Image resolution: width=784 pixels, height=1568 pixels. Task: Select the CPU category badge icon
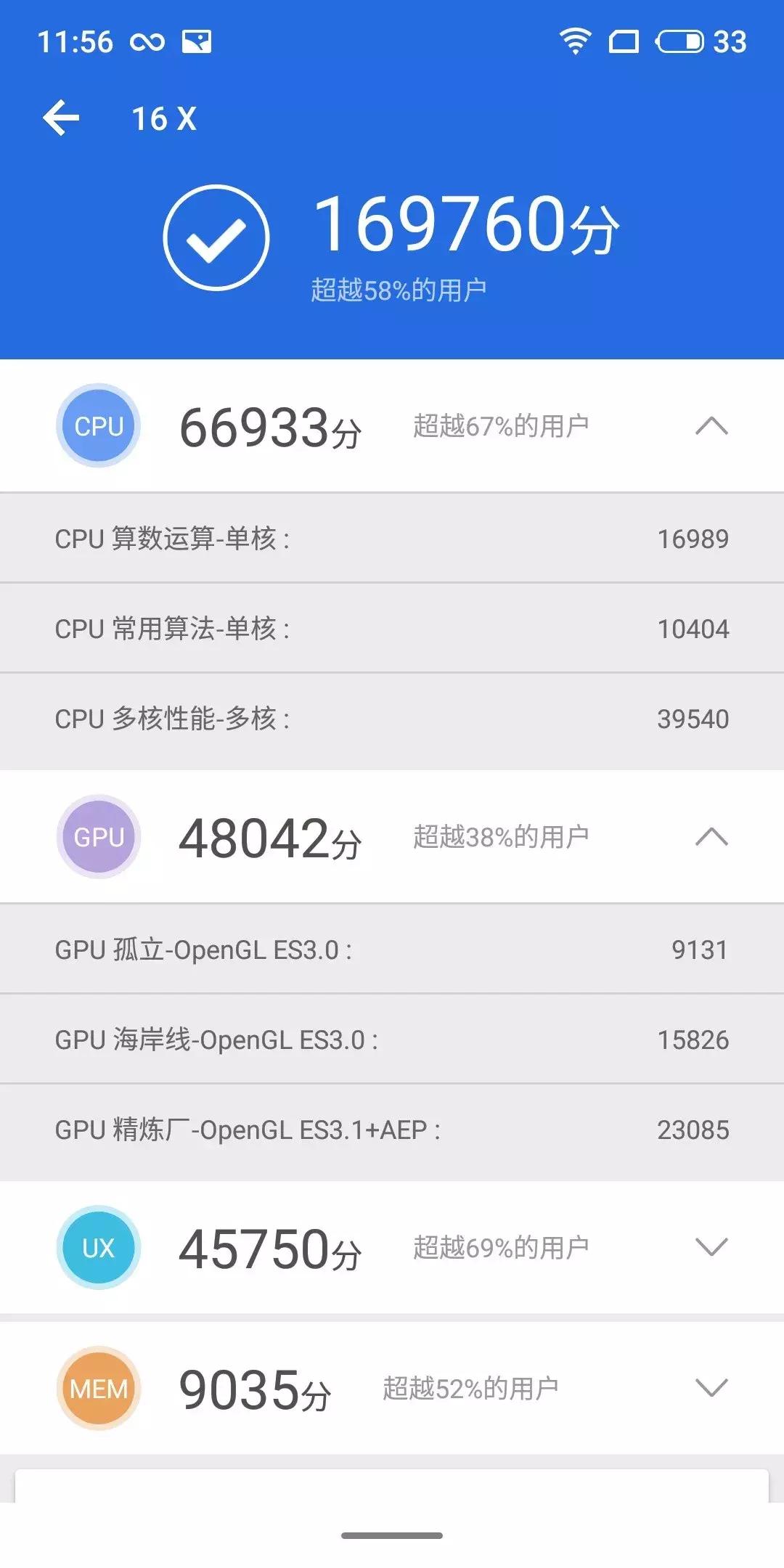click(98, 426)
